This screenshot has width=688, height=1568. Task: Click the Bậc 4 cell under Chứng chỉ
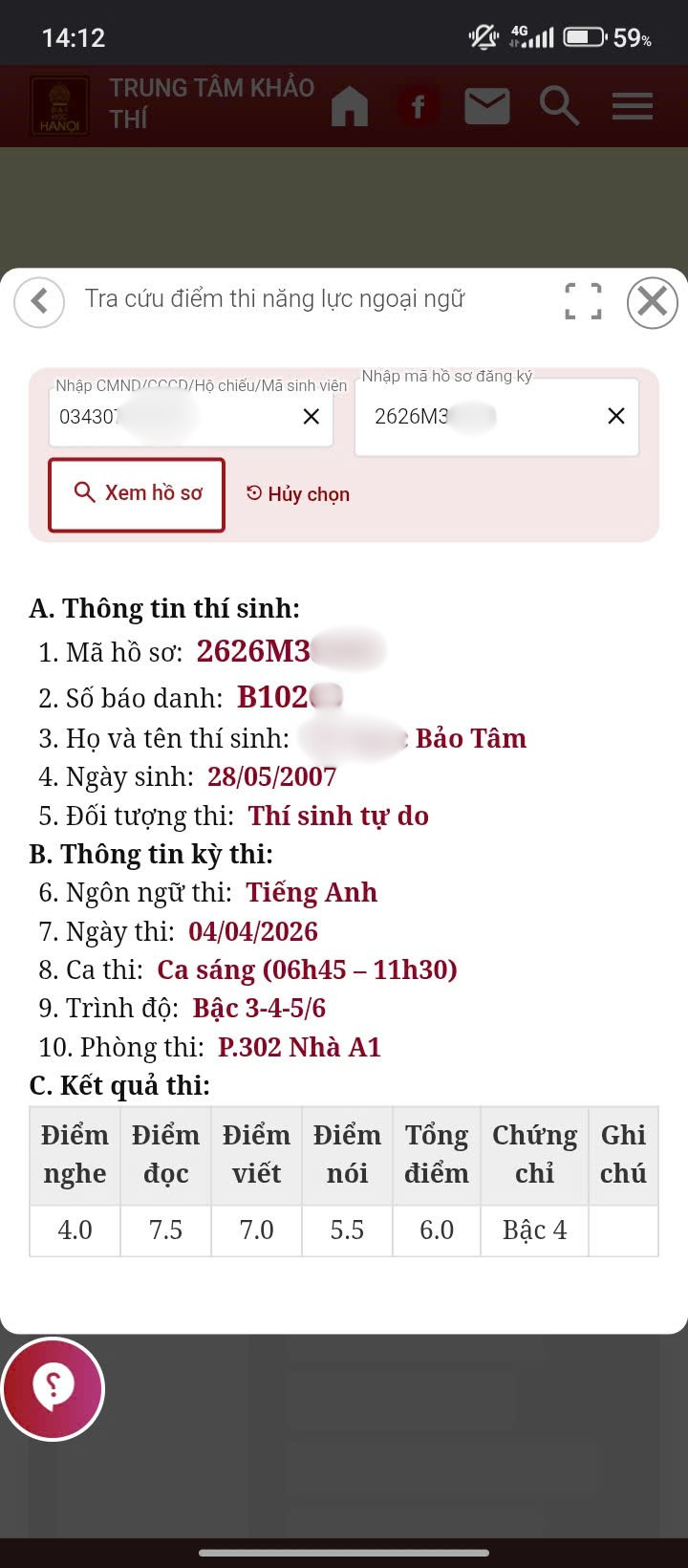534,1230
